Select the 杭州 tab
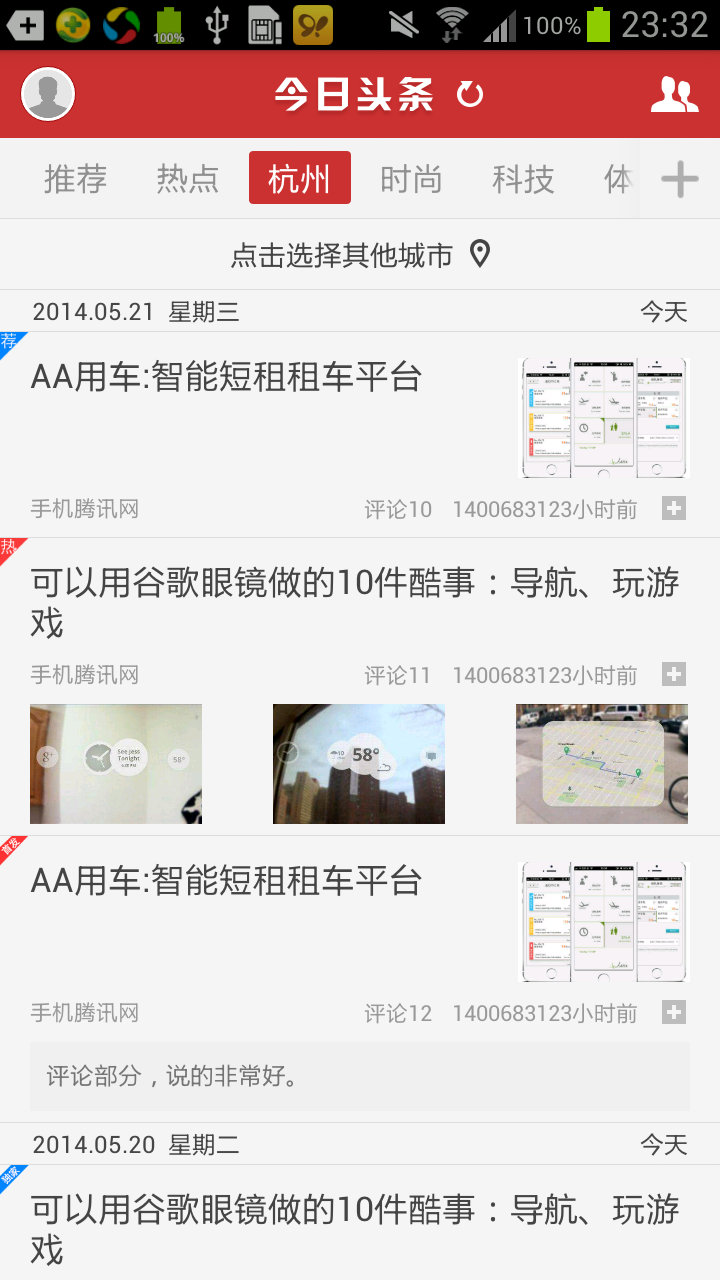This screenshot has height=1280, width=720. tap(300, 178)
